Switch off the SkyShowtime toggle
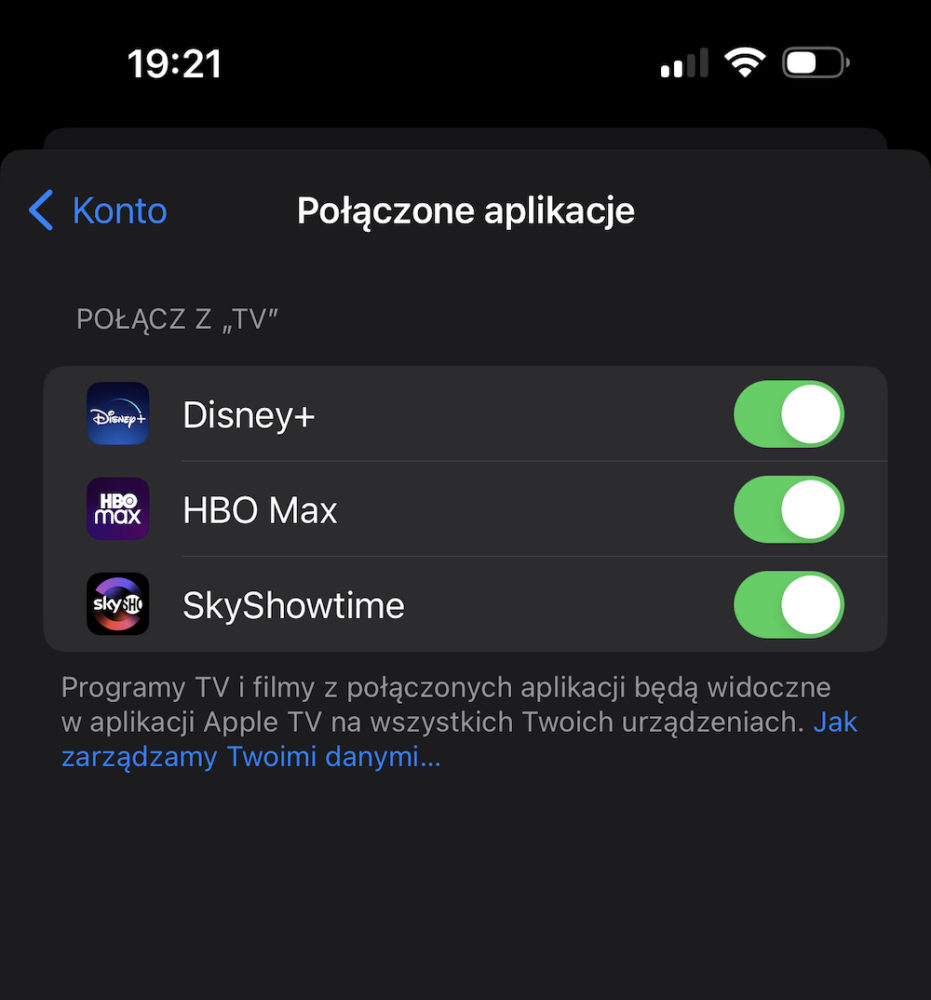 click(x=788, y=605)
